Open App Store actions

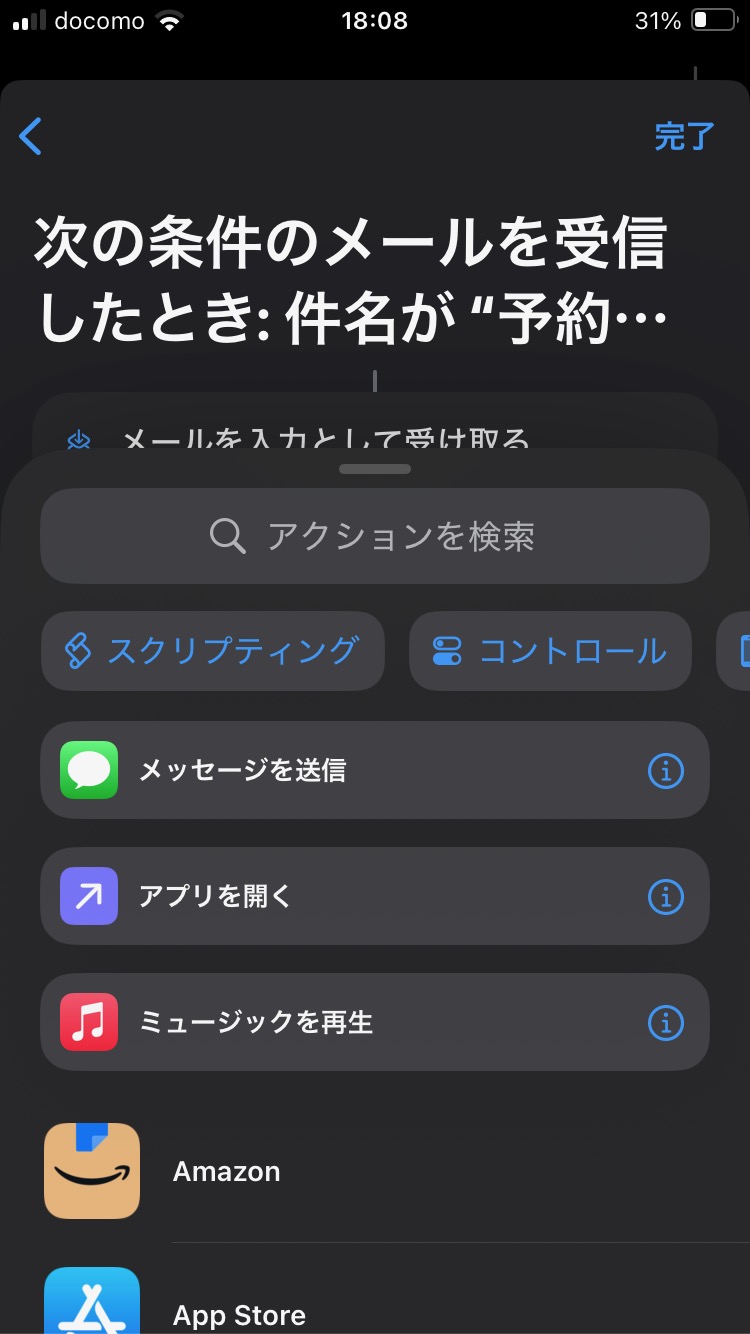[375, 1300]
